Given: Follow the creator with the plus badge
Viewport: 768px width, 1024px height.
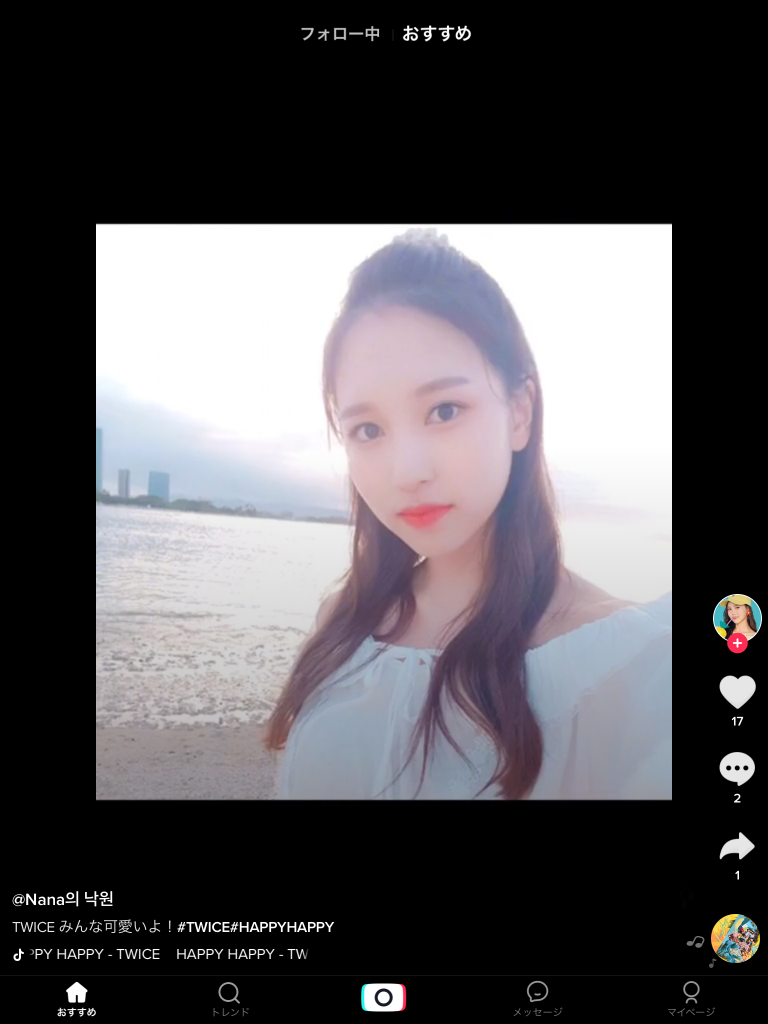Looking at the screenshot, I should tap(737, 643).
